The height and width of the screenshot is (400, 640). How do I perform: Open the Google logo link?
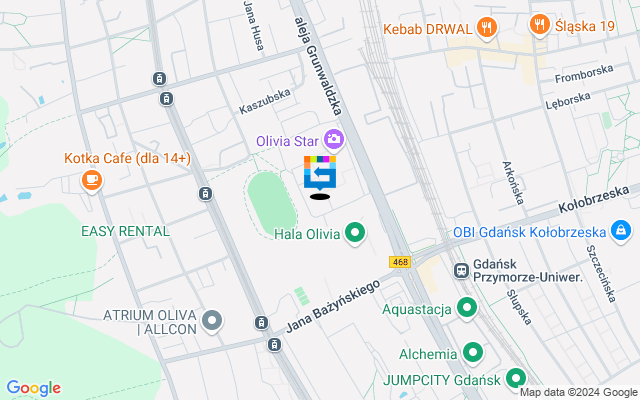(x=33, y=388)
